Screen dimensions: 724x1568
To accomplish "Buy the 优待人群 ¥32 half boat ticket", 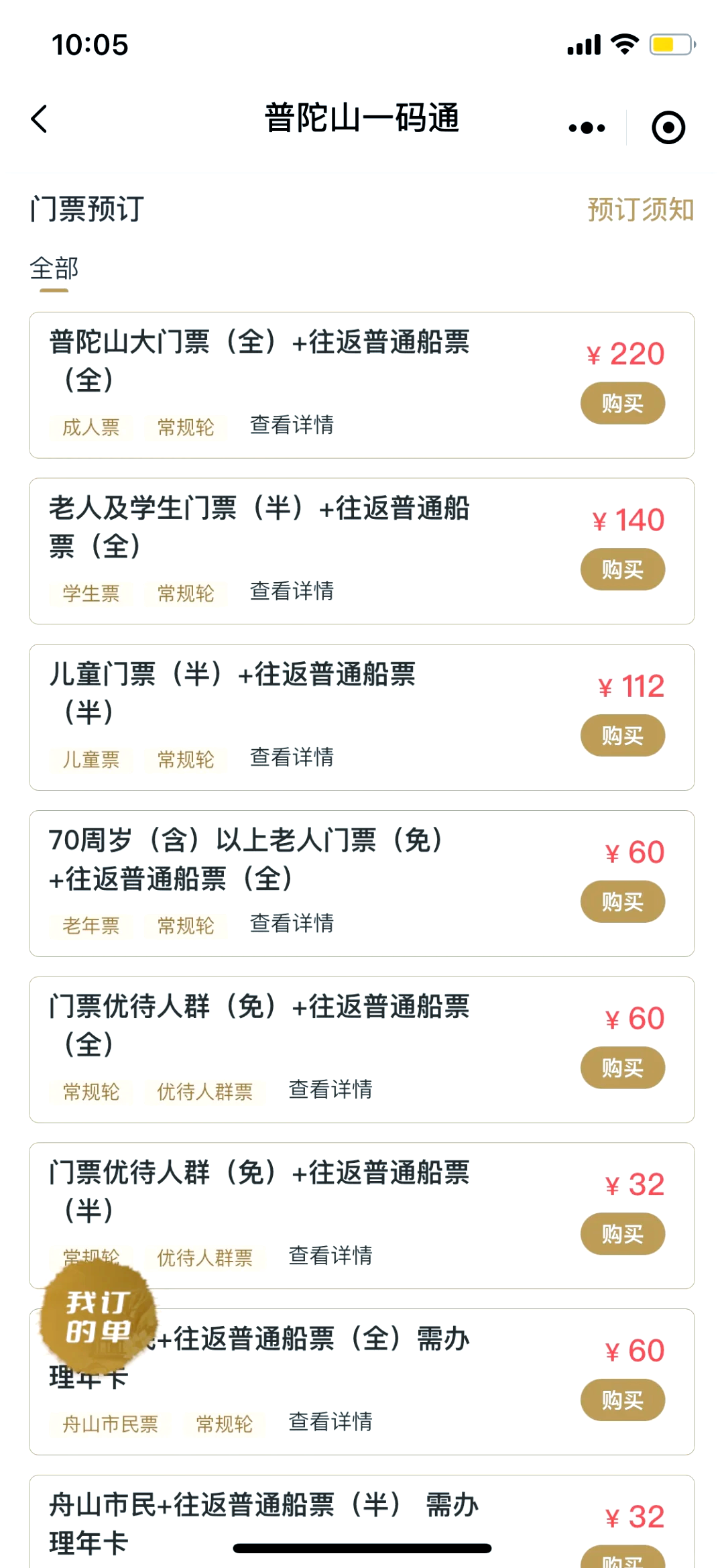I will pos(623,1234).
